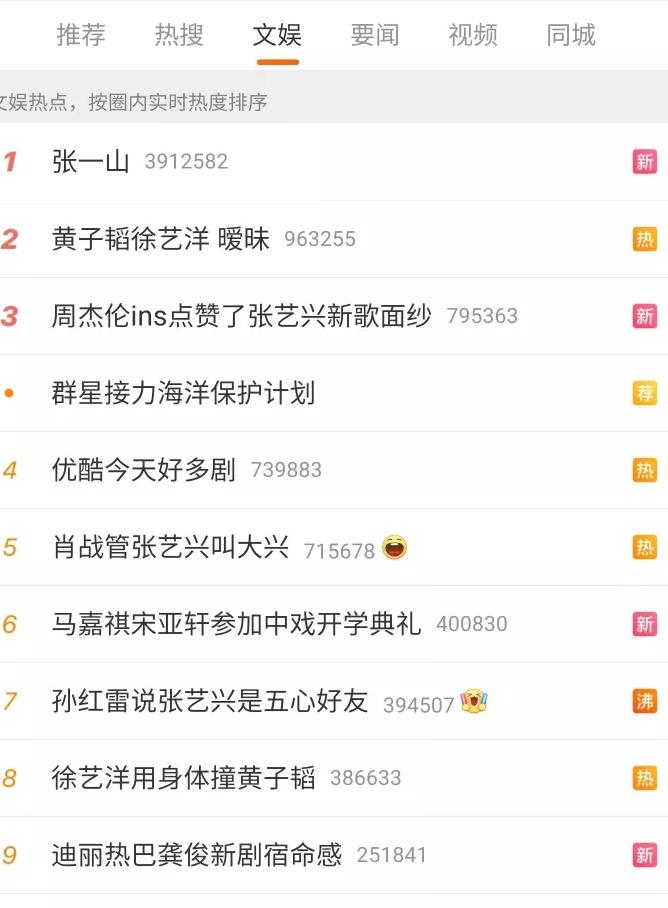Screen dimensions: 668x908
Task: Open 迪丽热巴龚俊新剧宿命感 topic
Action: tap(197, 855)
